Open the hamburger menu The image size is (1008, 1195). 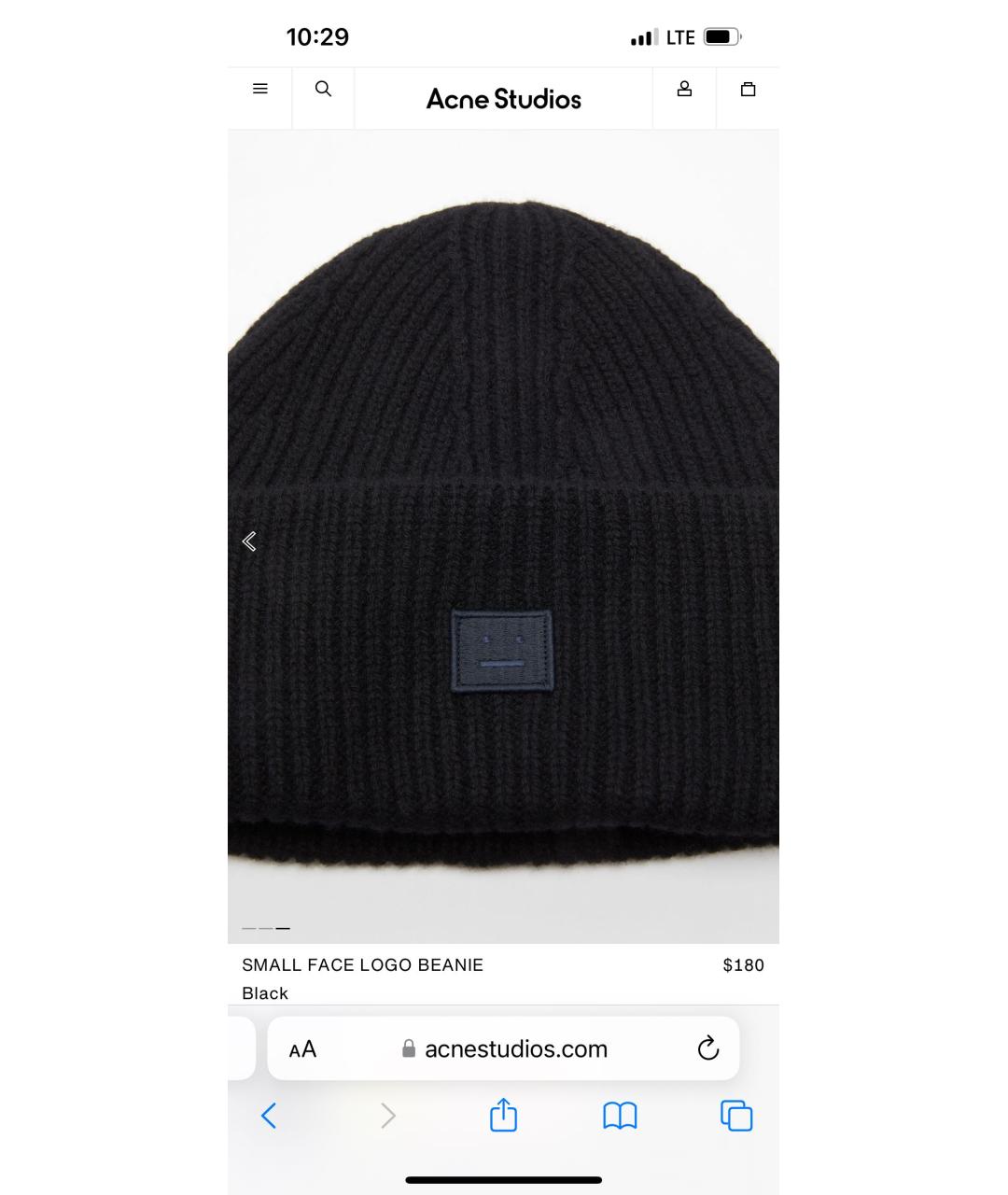pos(260,90)
